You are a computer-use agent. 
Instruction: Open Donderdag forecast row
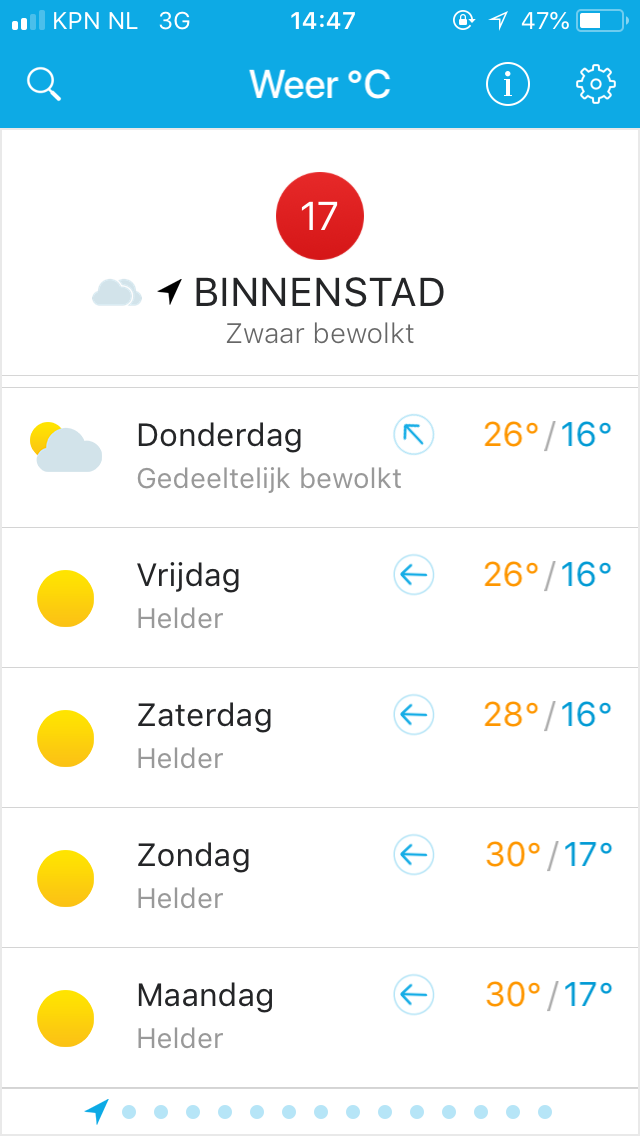[320, 457]
